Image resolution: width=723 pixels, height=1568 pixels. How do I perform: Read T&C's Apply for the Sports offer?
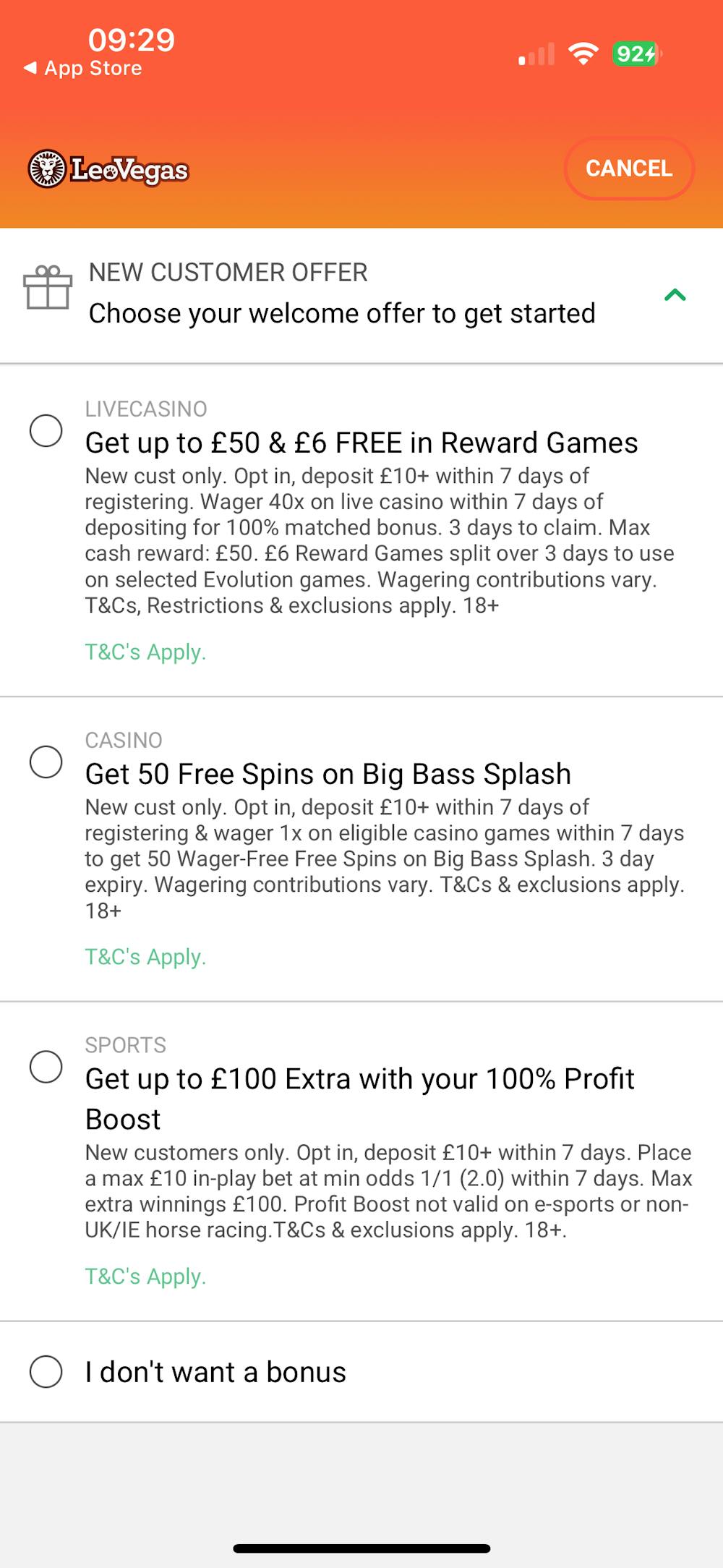pos(145,1277)
